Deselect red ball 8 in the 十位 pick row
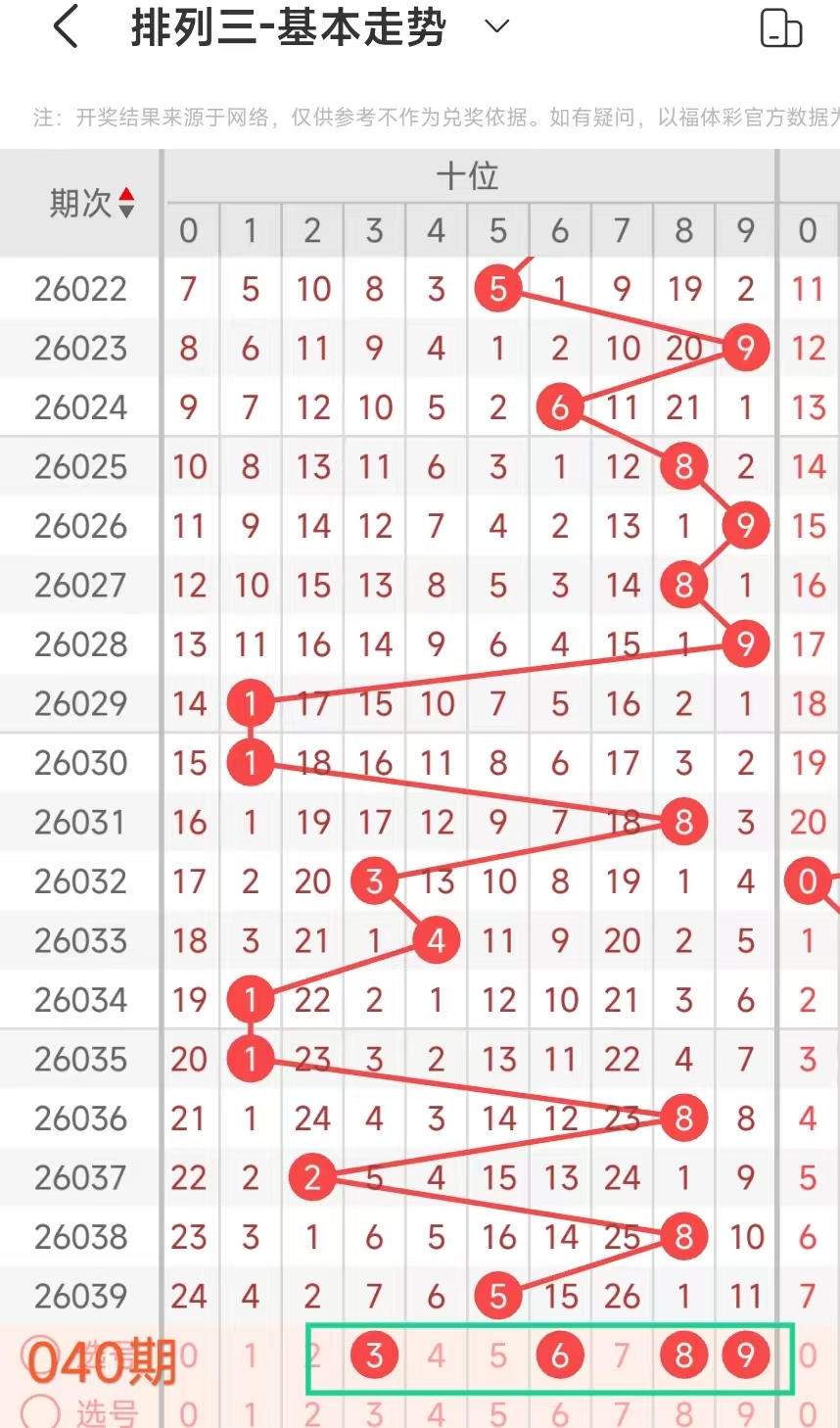 (x=683, y=1356)
